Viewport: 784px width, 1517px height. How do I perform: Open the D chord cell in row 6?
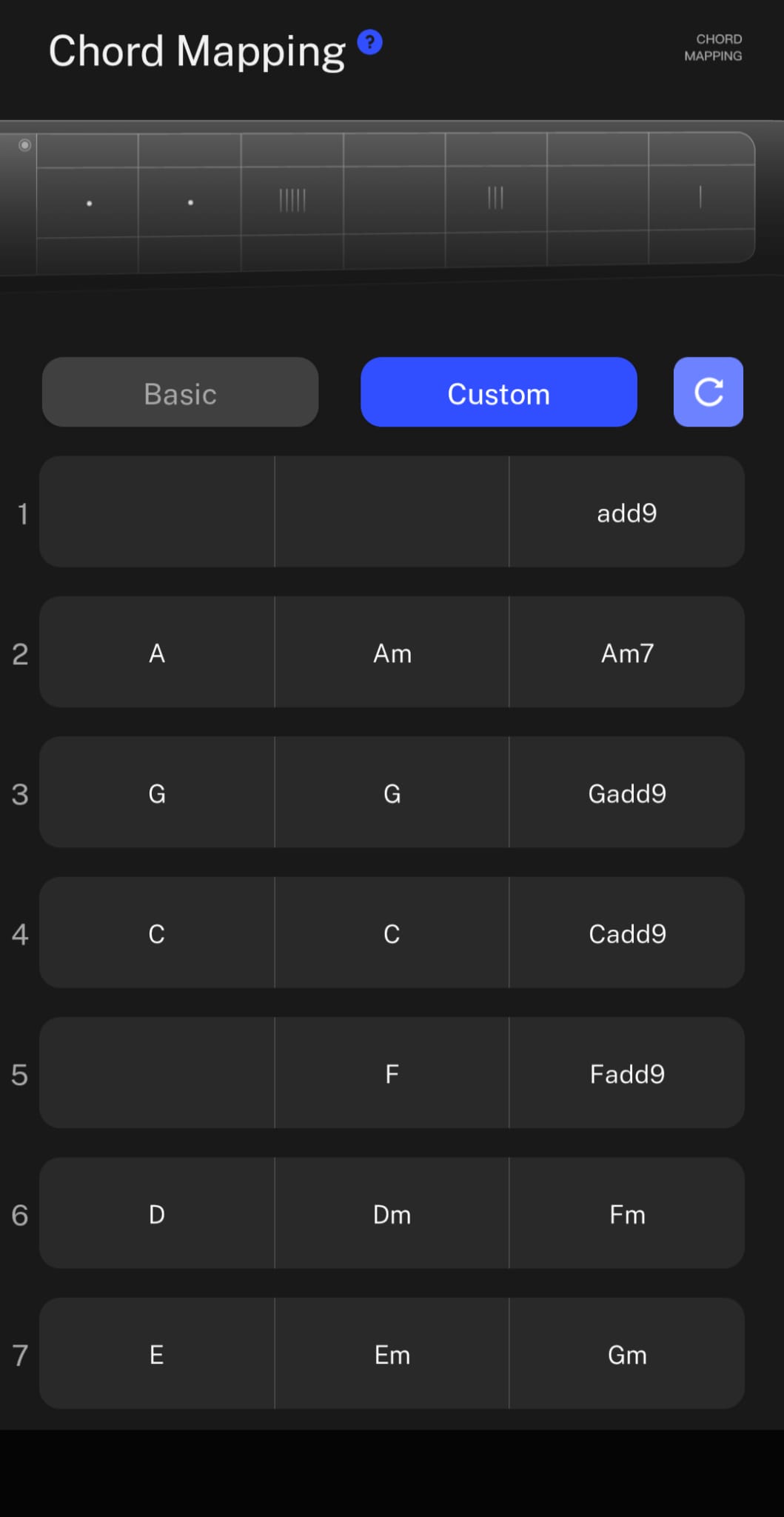point(157,1213)
